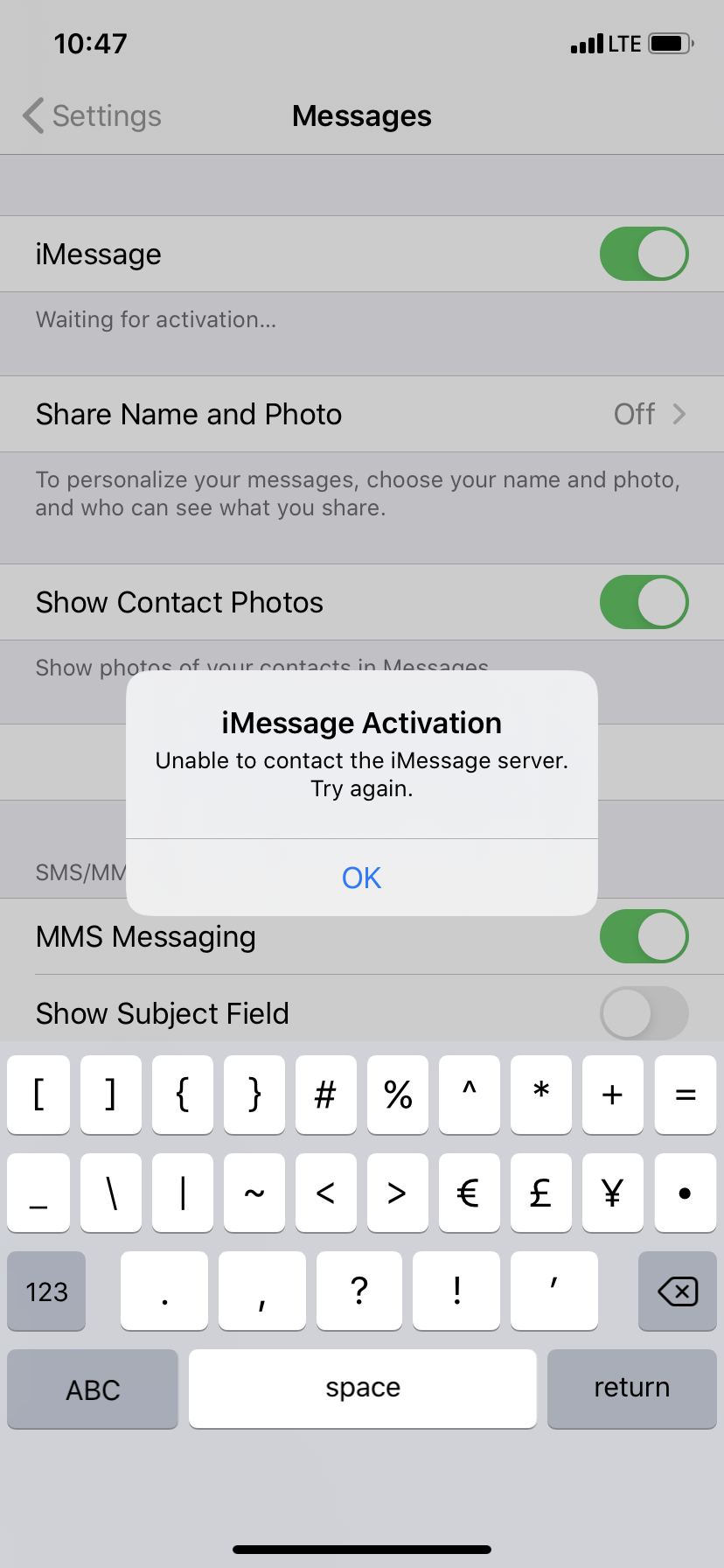
Task: Switch keyboard to 123 numbers
Action: click(46, 1291)
